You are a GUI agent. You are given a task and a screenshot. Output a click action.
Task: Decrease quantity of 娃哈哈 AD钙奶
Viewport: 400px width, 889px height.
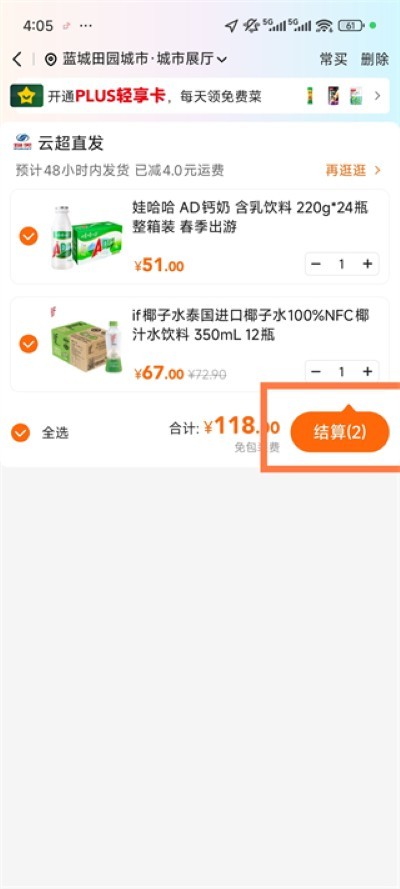[x=317, y=264]
